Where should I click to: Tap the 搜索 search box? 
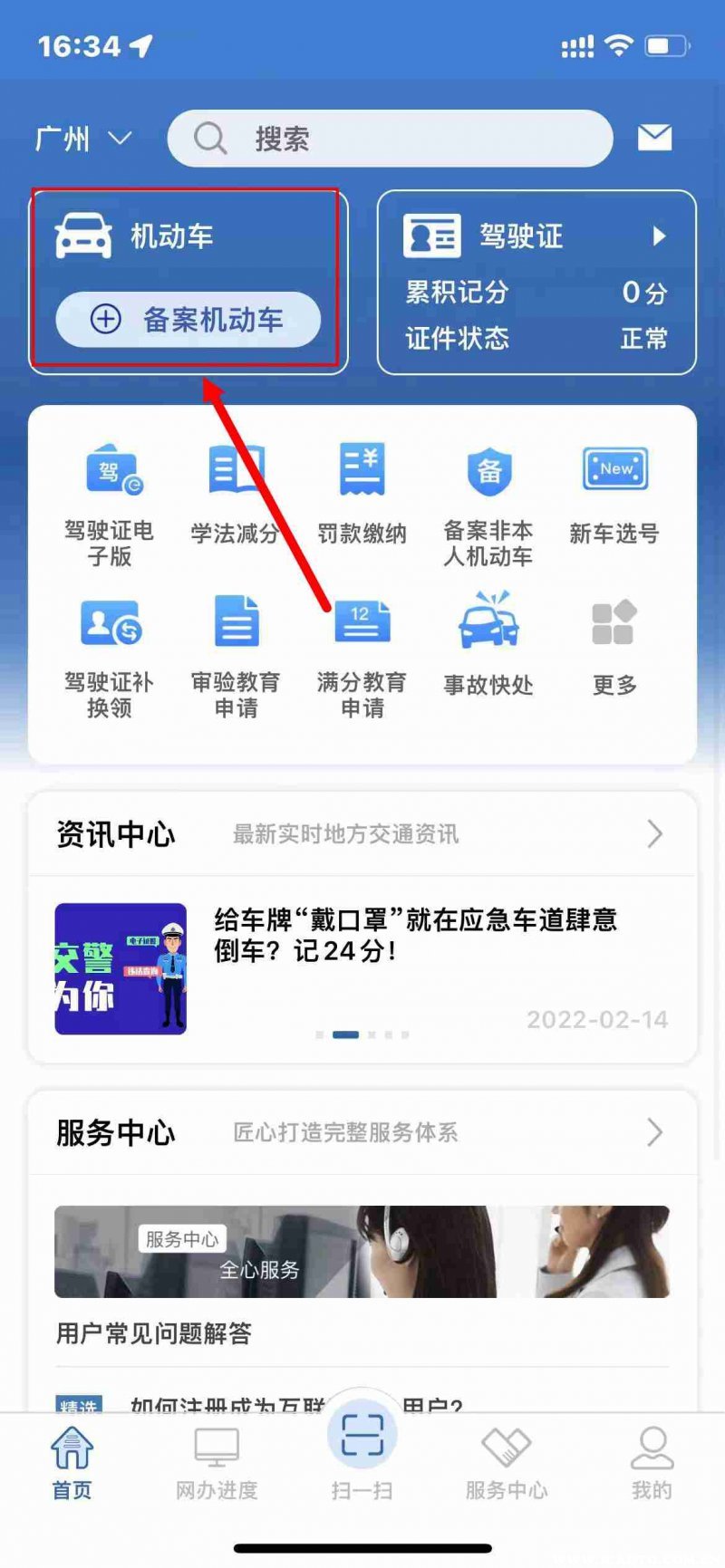click(390, 139)
